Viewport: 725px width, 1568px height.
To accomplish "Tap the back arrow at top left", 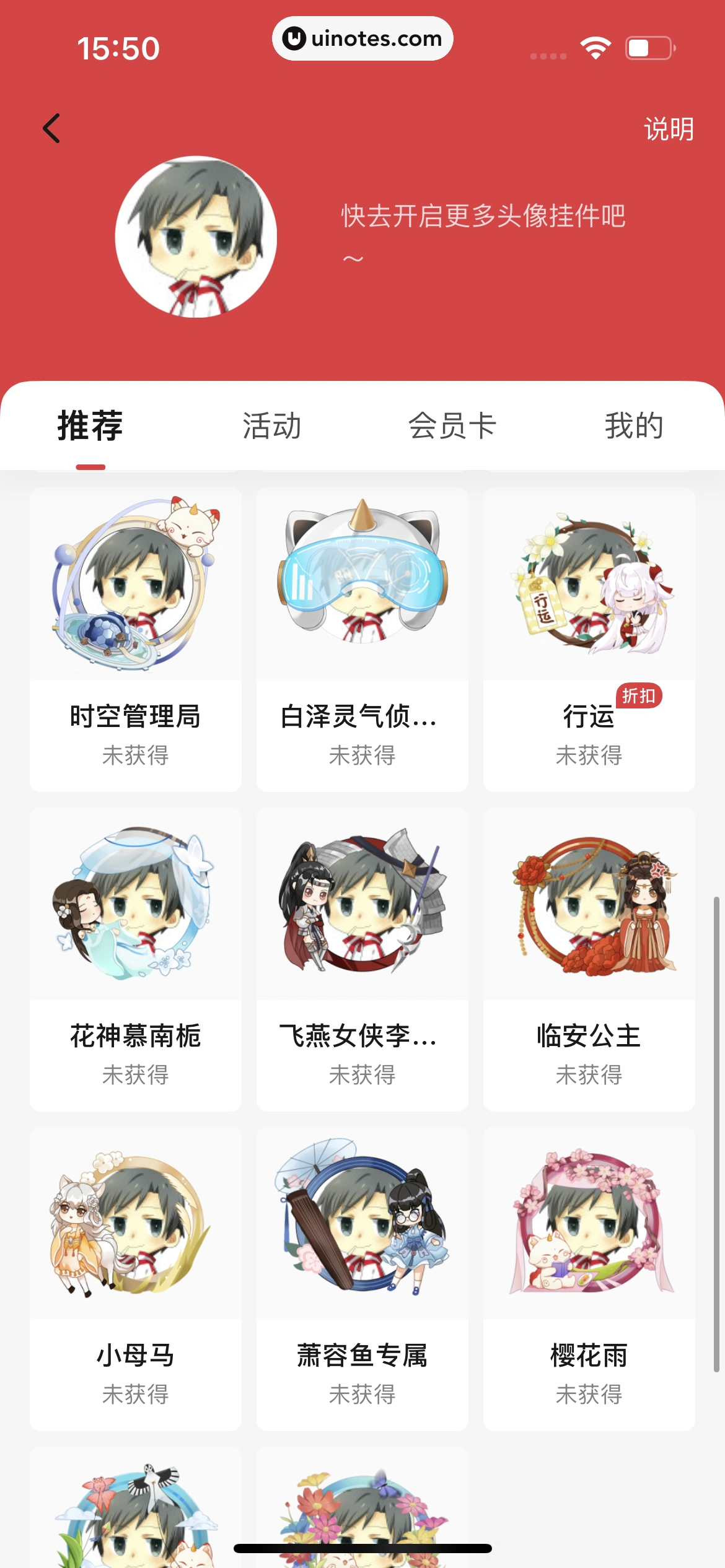I will click(x=52, y=128).
